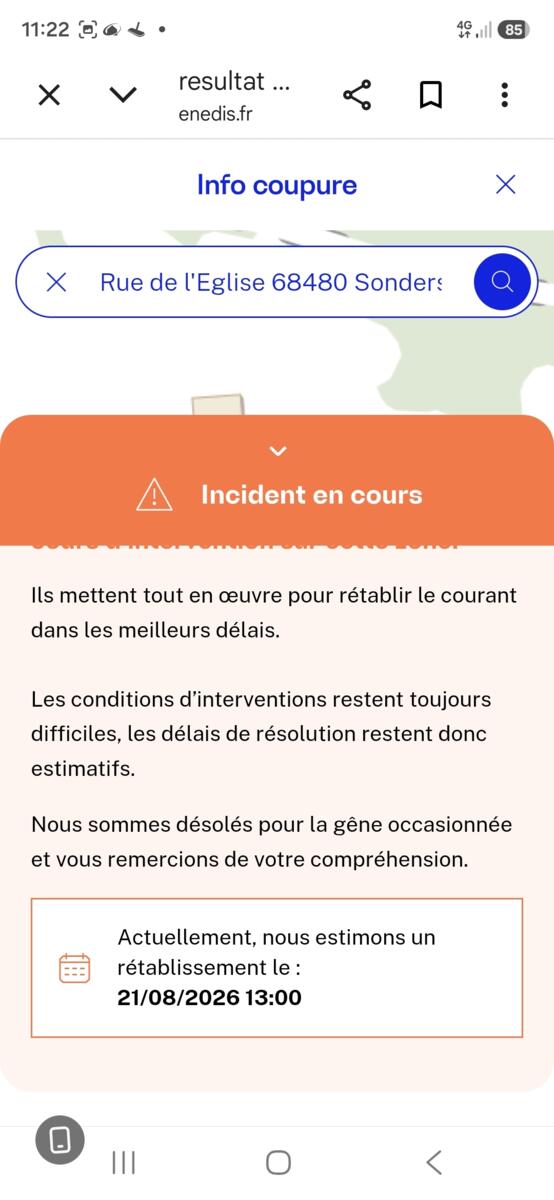The image size is (554, 1200).
Task: Bookmark this page
Action: coord(431,95)
